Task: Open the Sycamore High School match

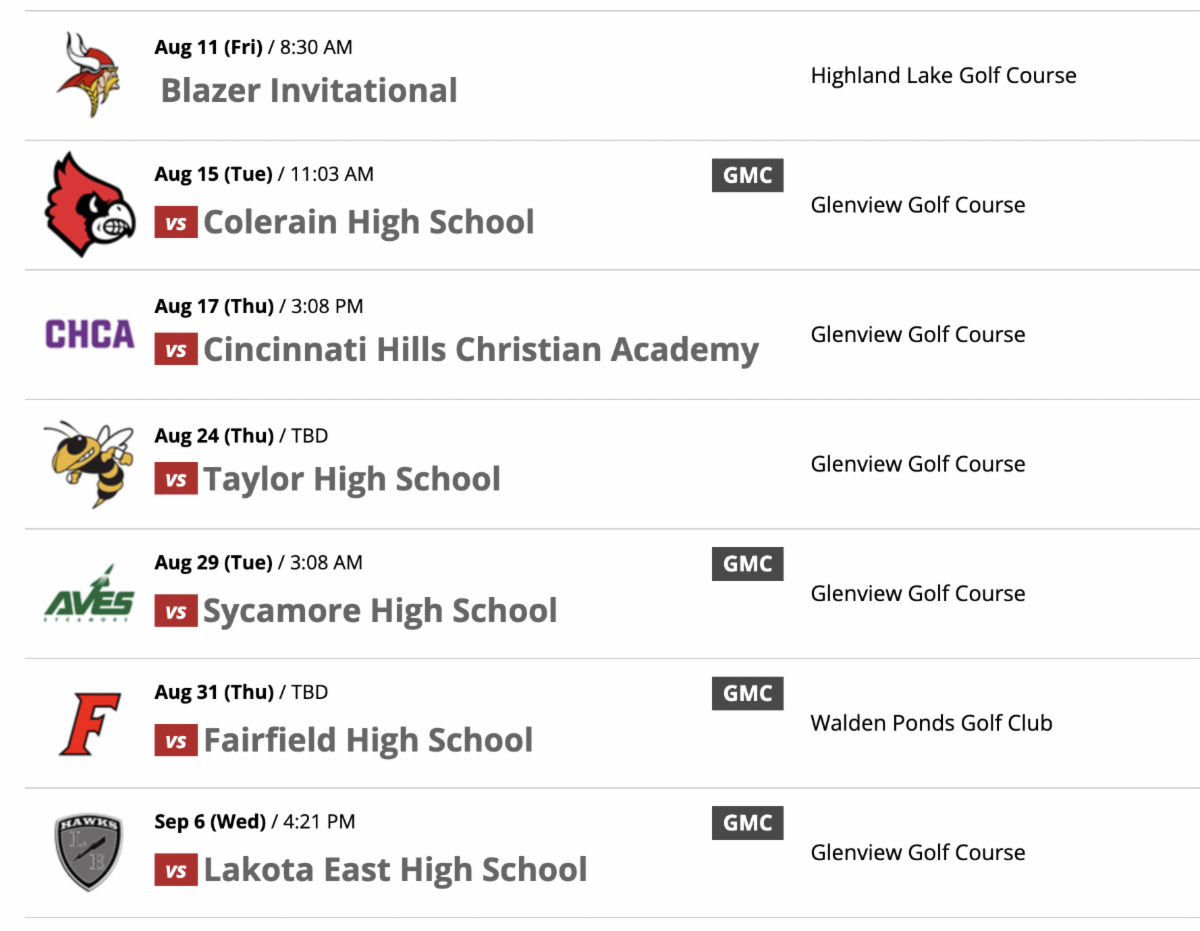Action: 380,610
